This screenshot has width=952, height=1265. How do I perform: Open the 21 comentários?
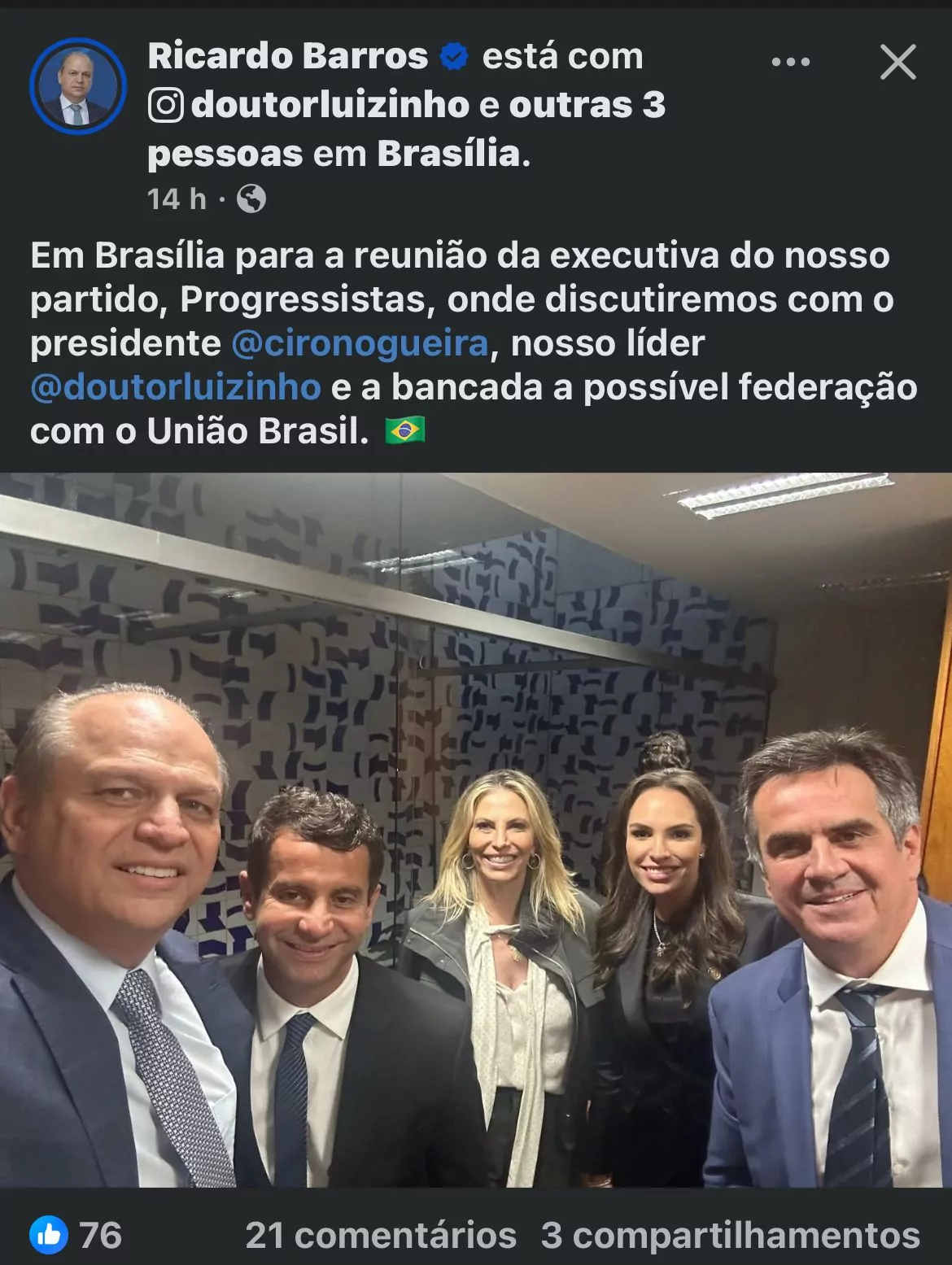[x=381, y=1235]
